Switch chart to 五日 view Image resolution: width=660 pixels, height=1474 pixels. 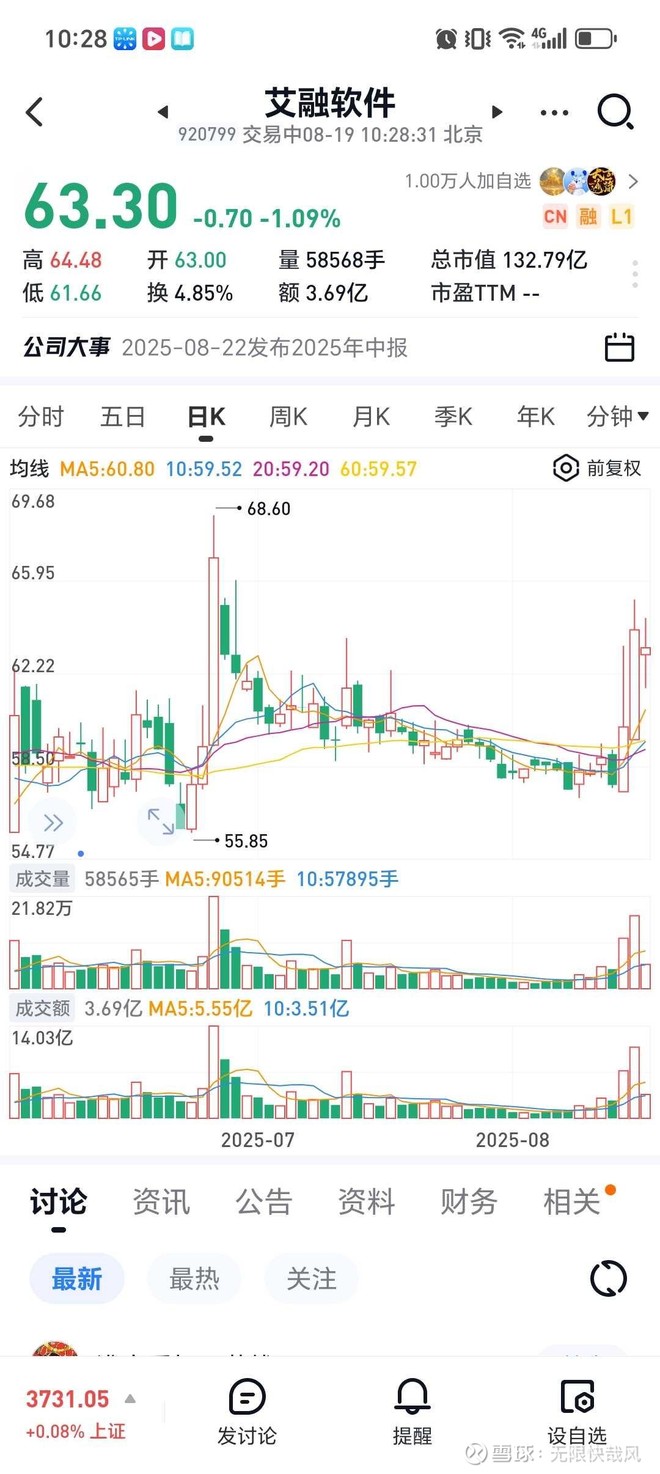click(x=123, y=416)
